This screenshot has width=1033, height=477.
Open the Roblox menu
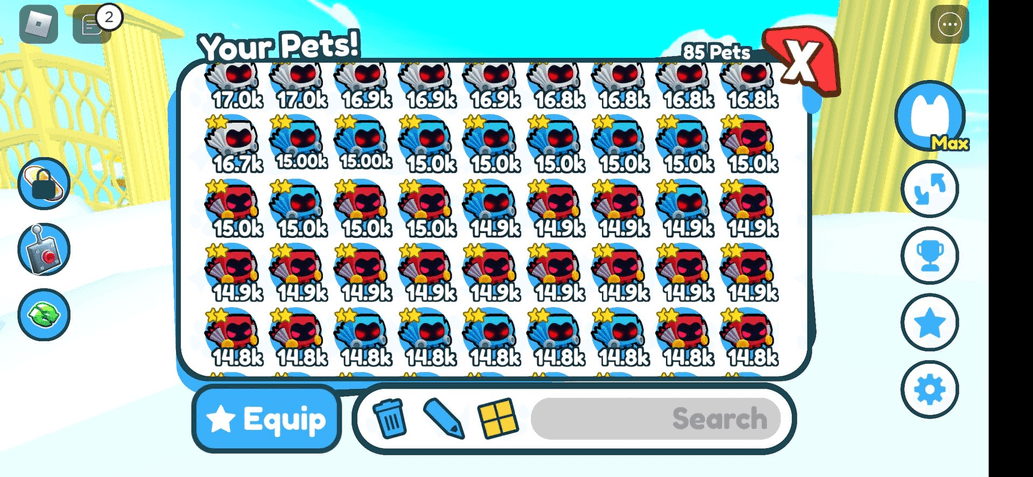(38, 25)
